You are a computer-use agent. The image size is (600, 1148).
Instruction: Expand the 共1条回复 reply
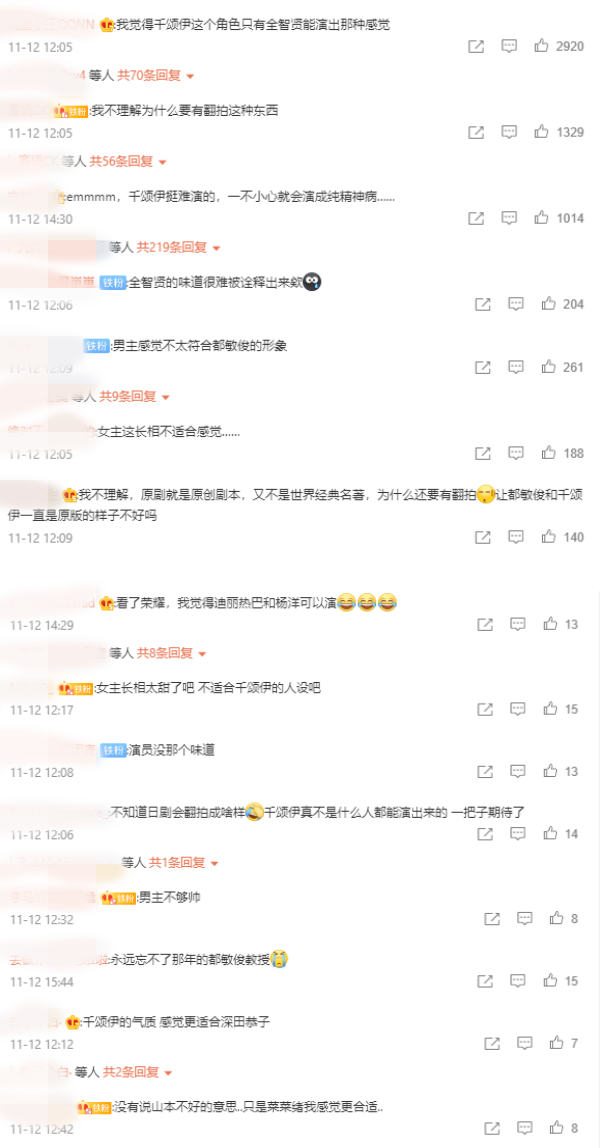click(x=183, y=862)
